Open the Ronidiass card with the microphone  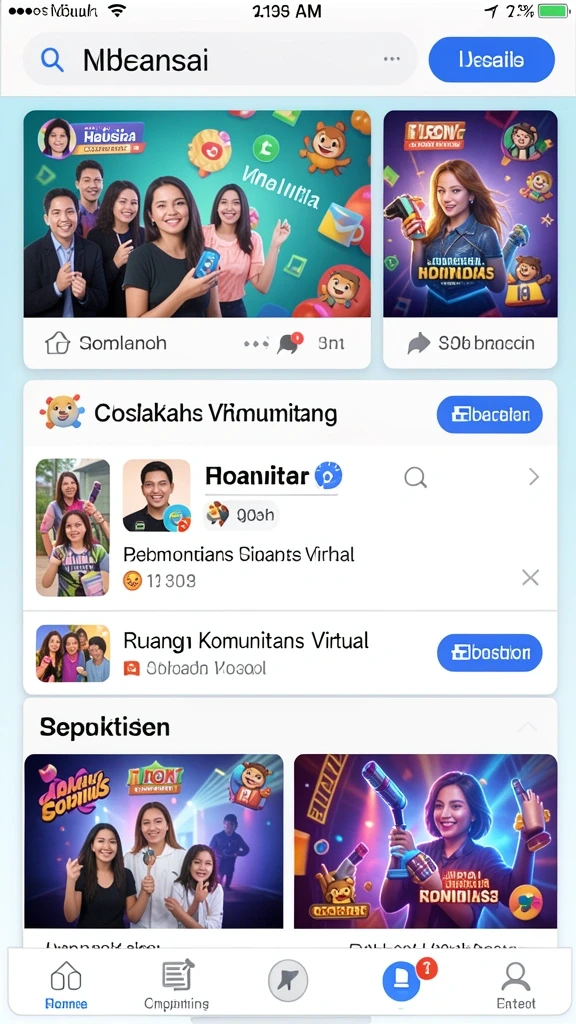point(425,841)
